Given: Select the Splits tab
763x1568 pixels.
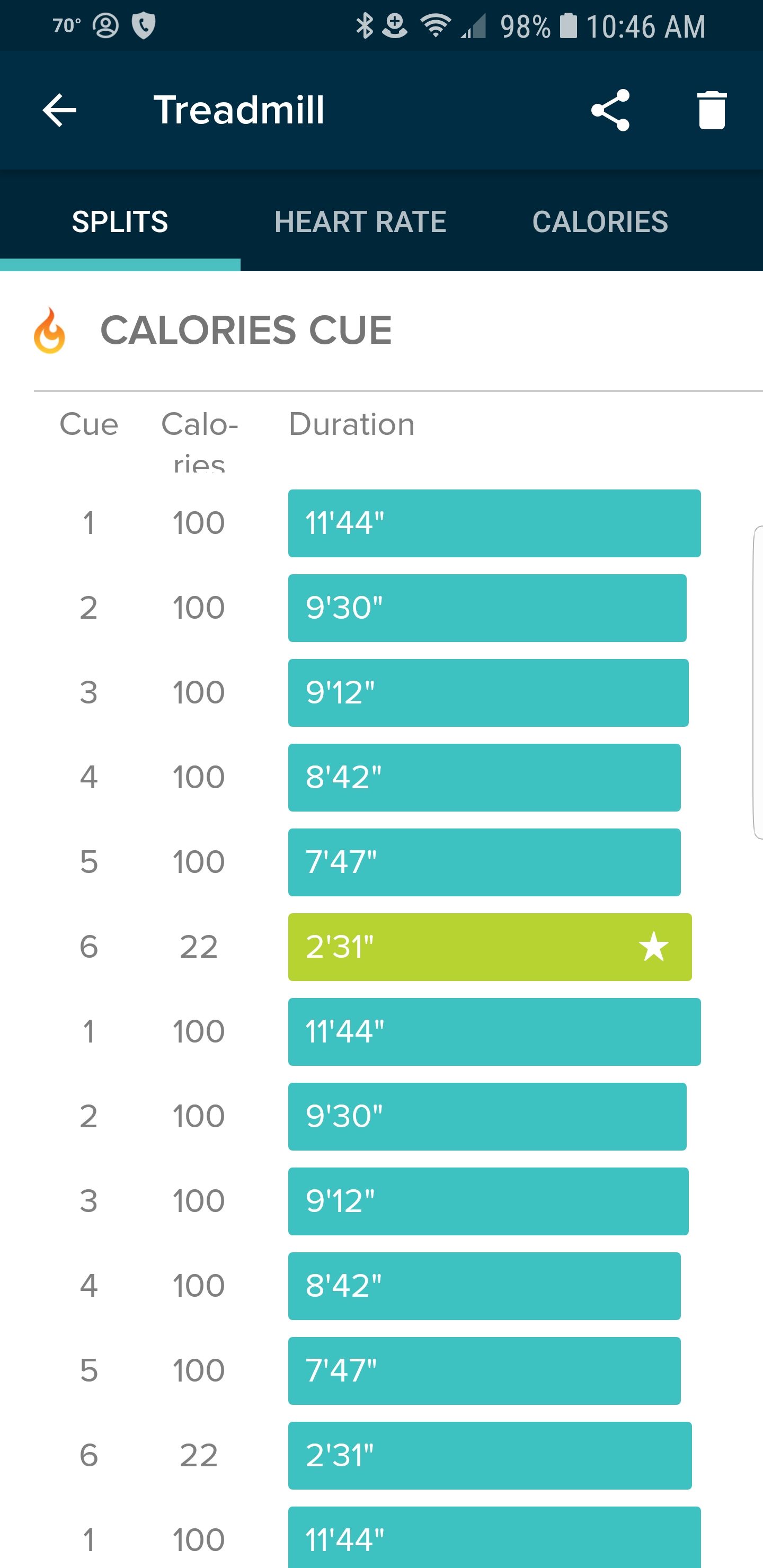Looking at the screenshot, I should 120,221.
